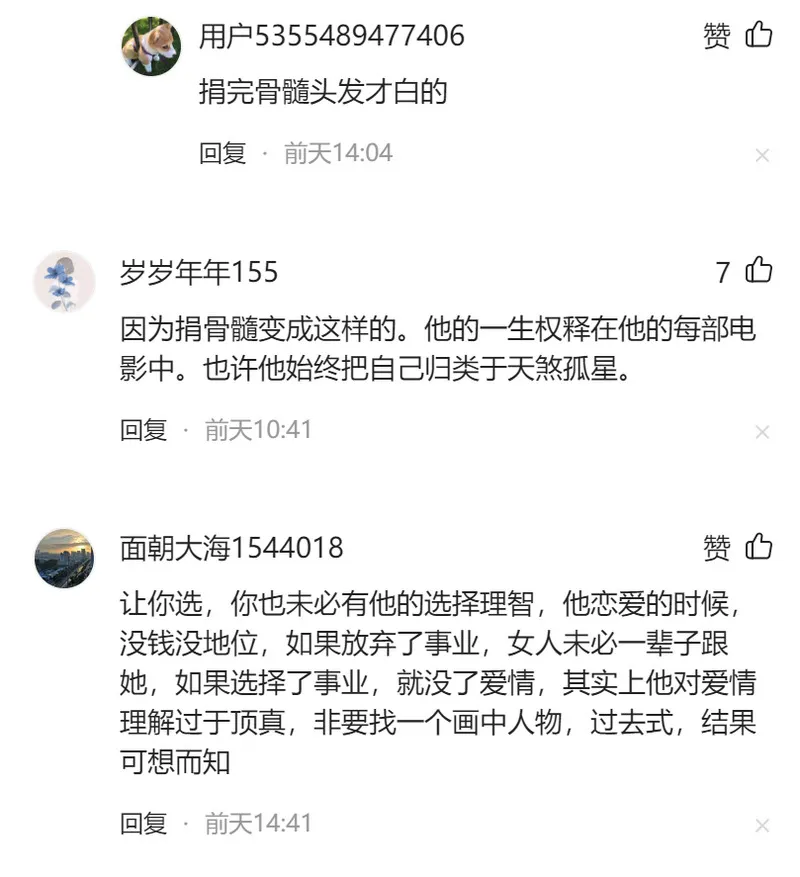Reply to 岁岁年年155's comment
Viewport: 800px width, 877px height.
(x=144, y=430)
